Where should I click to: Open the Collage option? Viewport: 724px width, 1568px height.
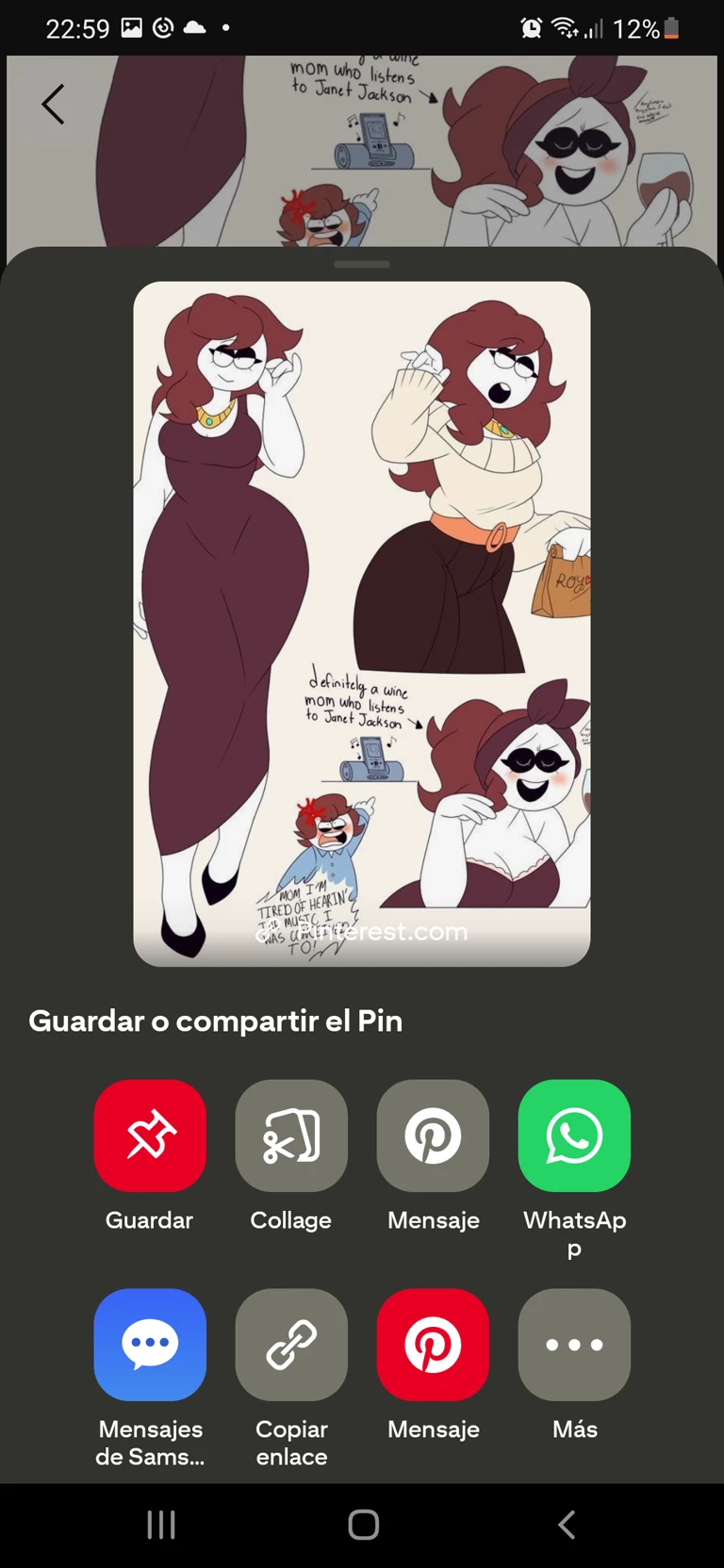[291, 1135]
